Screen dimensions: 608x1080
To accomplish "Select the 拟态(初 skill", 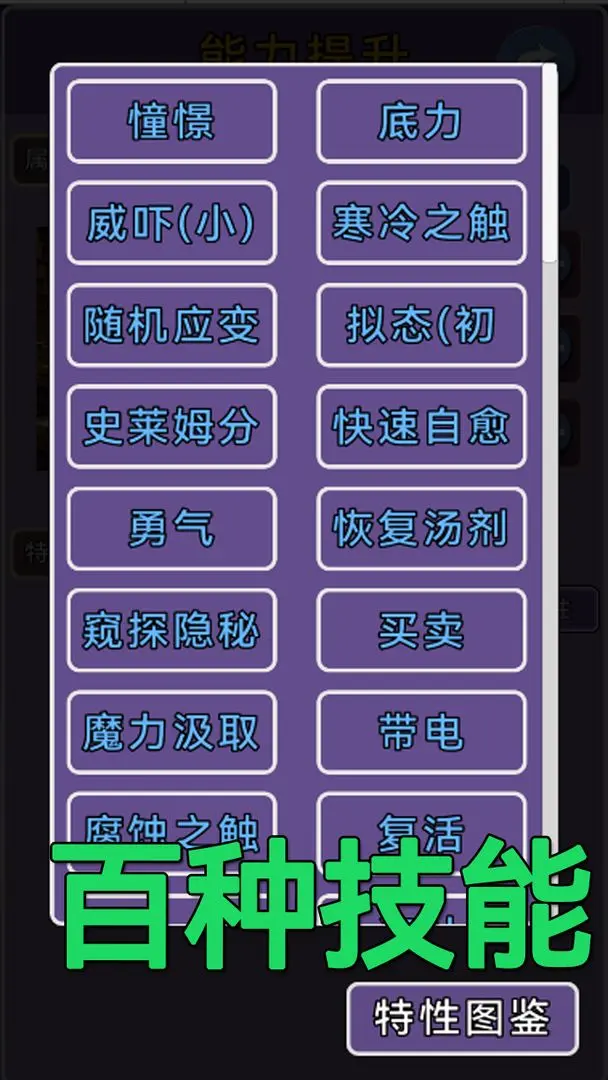I will point(421,325).
